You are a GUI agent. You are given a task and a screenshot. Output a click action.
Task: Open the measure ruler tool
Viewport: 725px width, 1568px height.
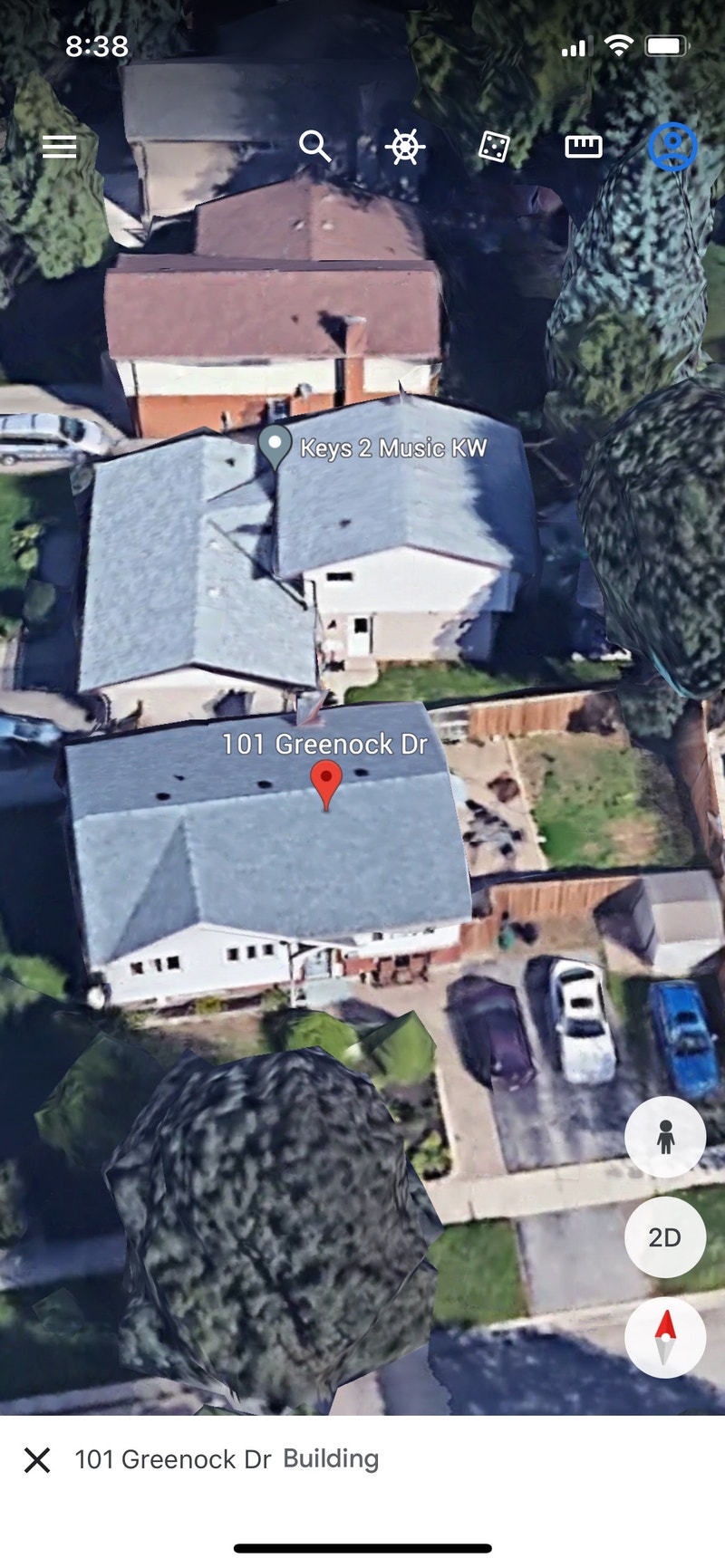click(x=583, y=147)
